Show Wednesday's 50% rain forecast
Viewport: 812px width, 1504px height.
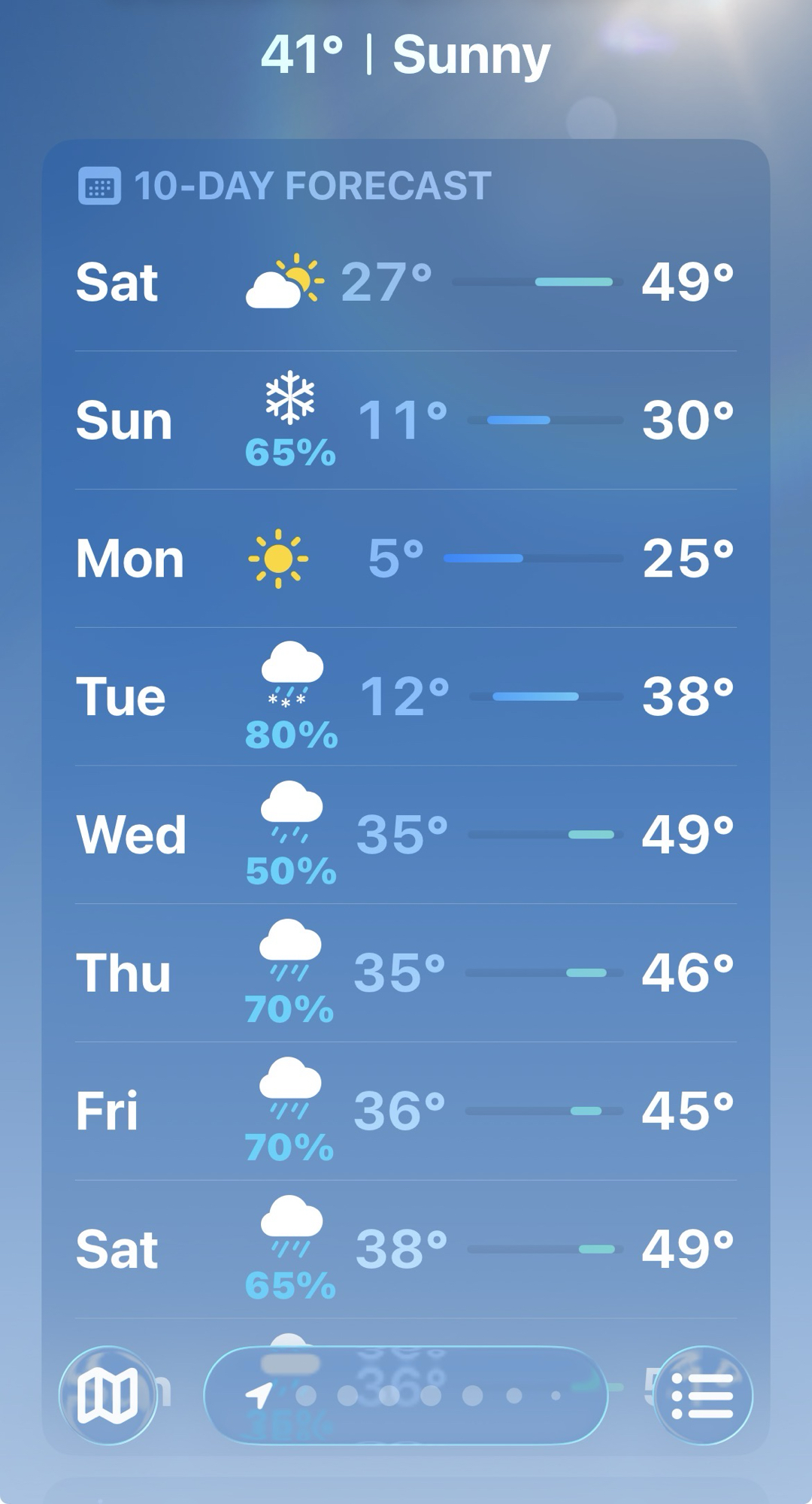[406, 835]
